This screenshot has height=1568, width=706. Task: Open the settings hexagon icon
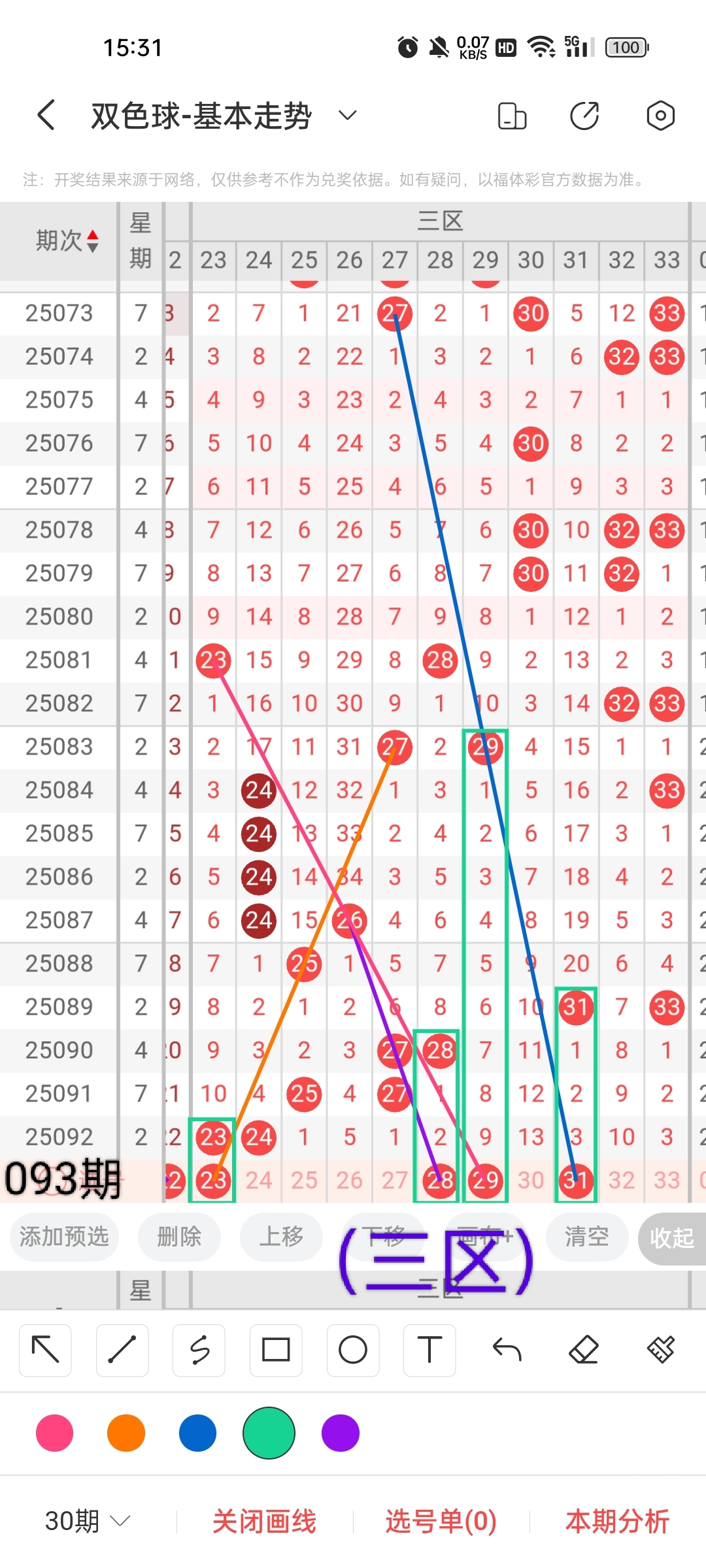pos(660,116)
